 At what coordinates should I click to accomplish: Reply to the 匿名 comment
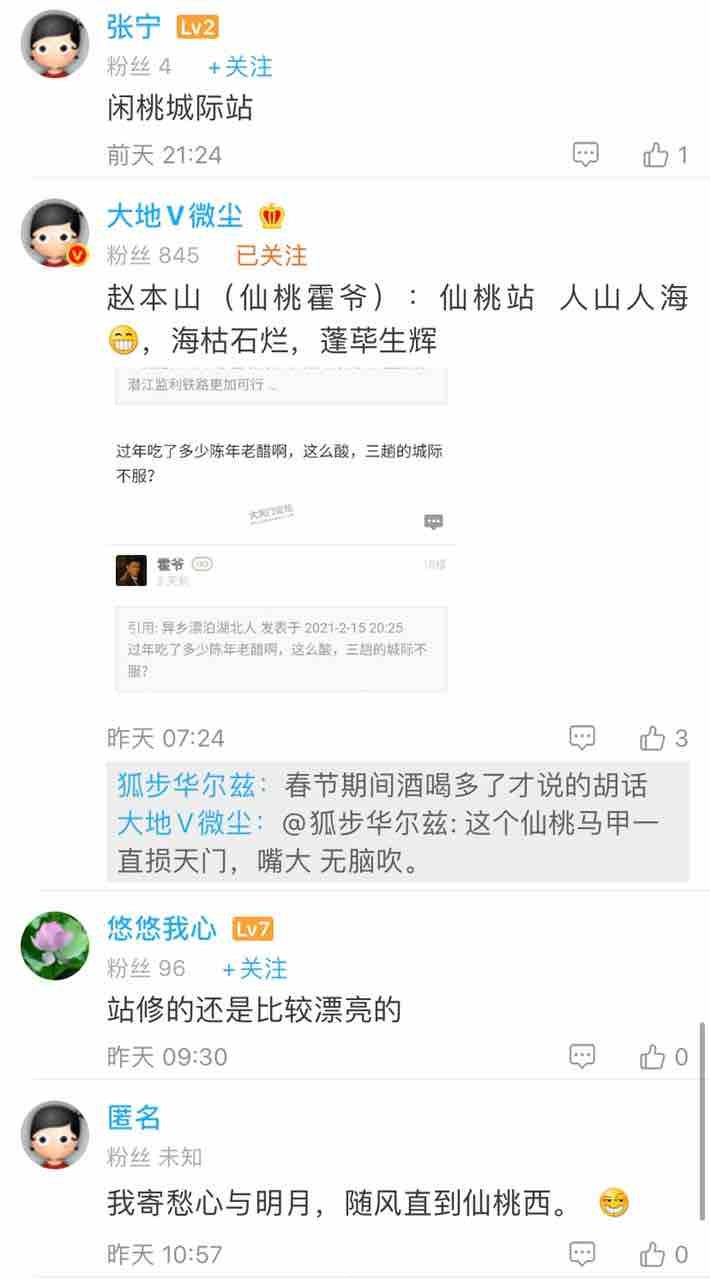[582, 1253]
